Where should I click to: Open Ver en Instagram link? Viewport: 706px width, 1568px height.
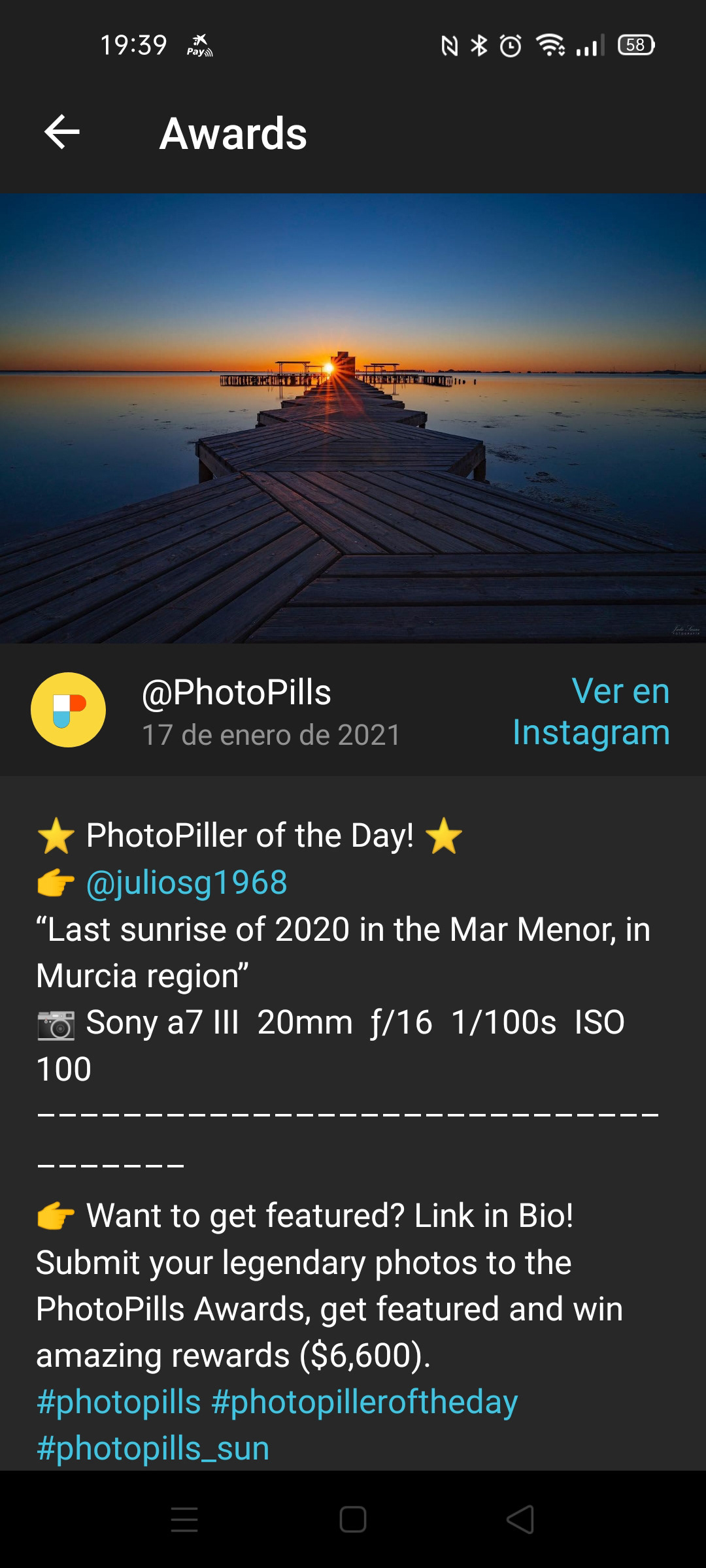pyautogui.click(x=591, y=711)
